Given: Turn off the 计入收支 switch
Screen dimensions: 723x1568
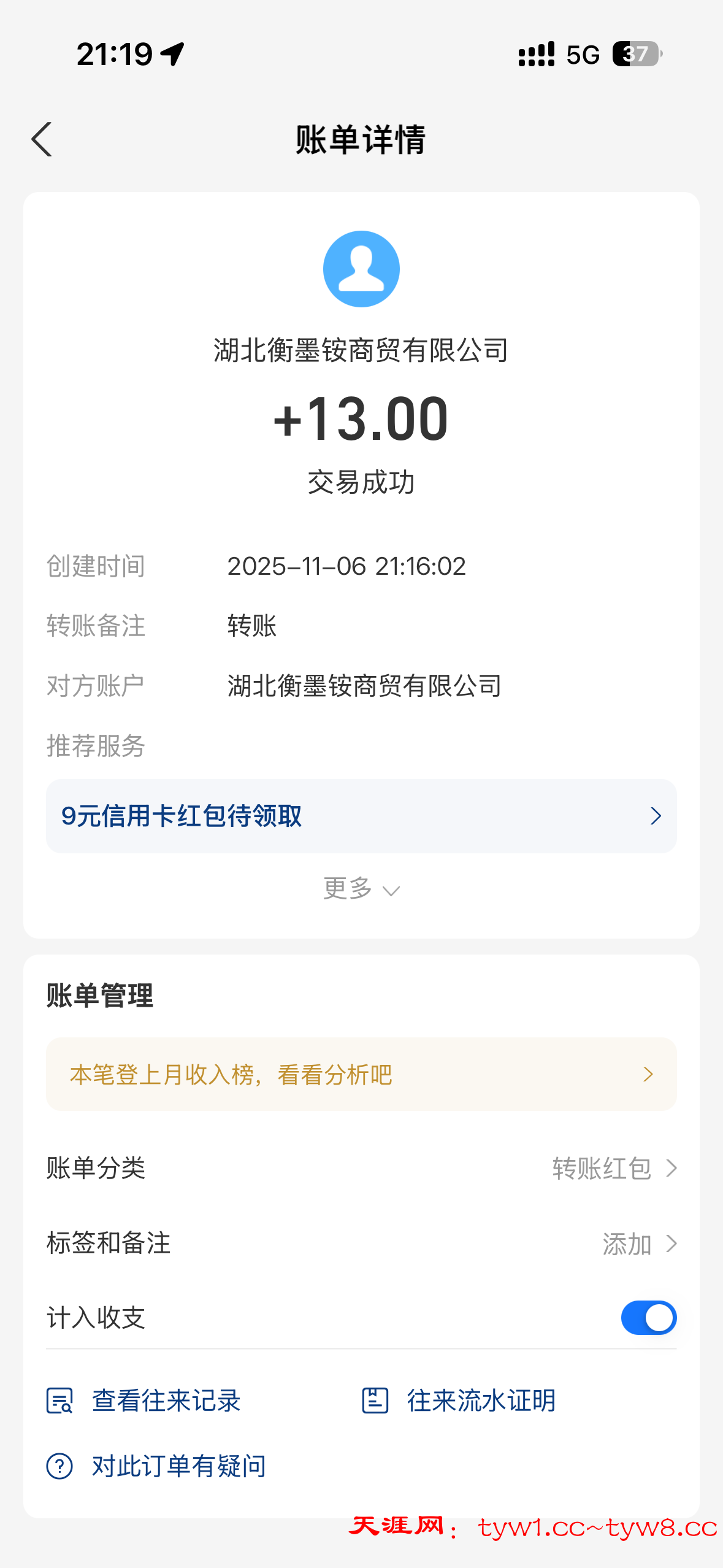Looking at the screenshot, I should pyautogui.click(x=648, y=1318).
